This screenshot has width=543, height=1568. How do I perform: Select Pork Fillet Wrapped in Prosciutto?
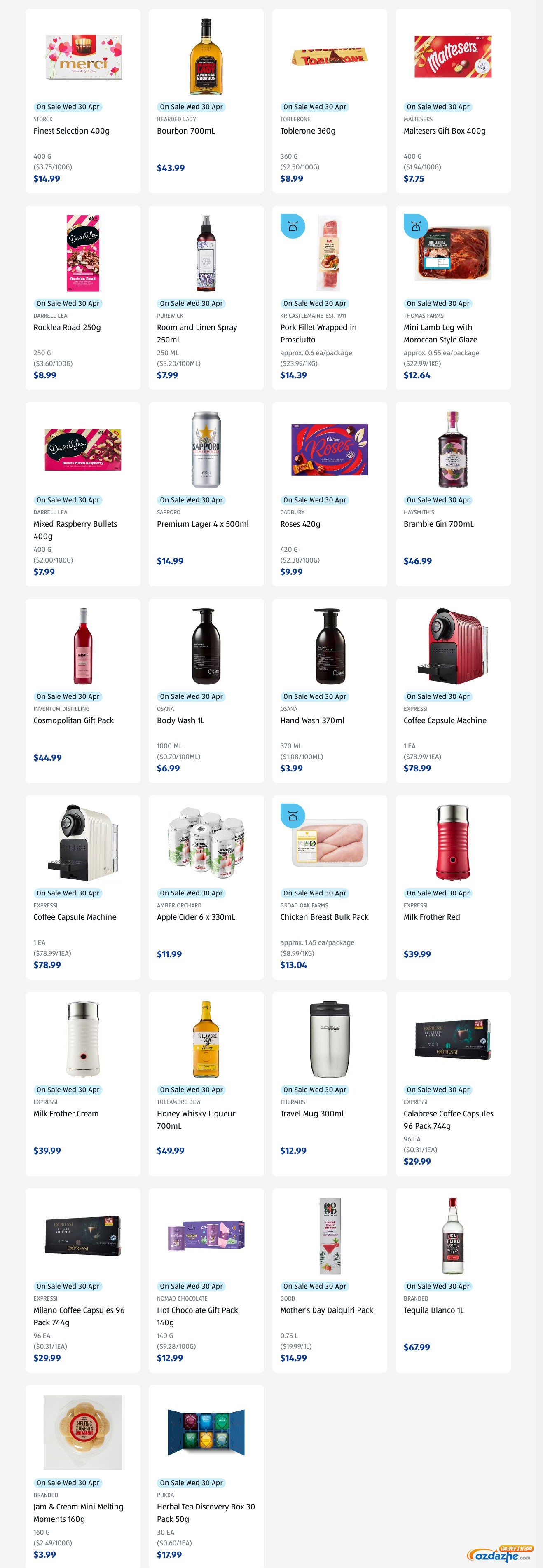click(x=318, y=328)
